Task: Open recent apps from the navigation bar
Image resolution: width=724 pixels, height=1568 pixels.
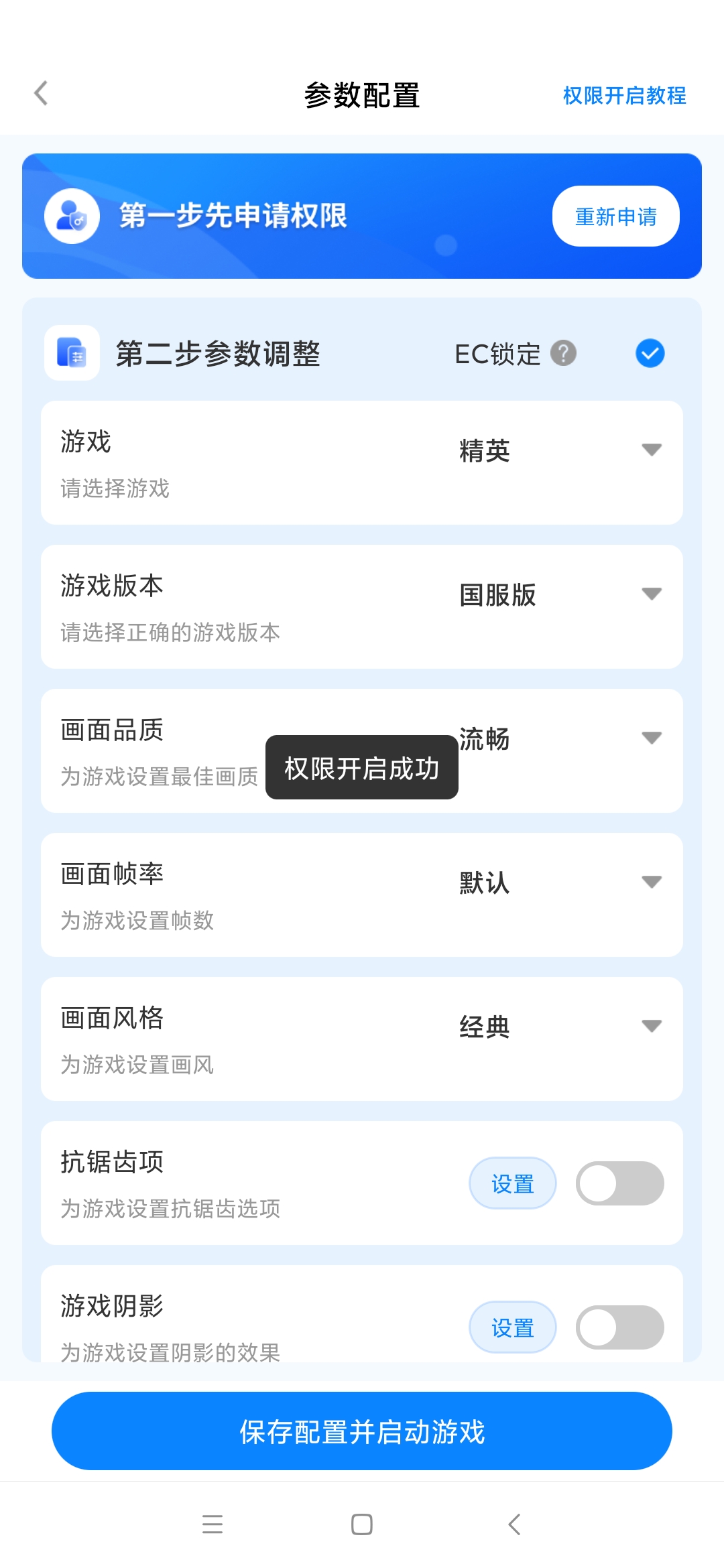Action: (x=213, y=1524)
